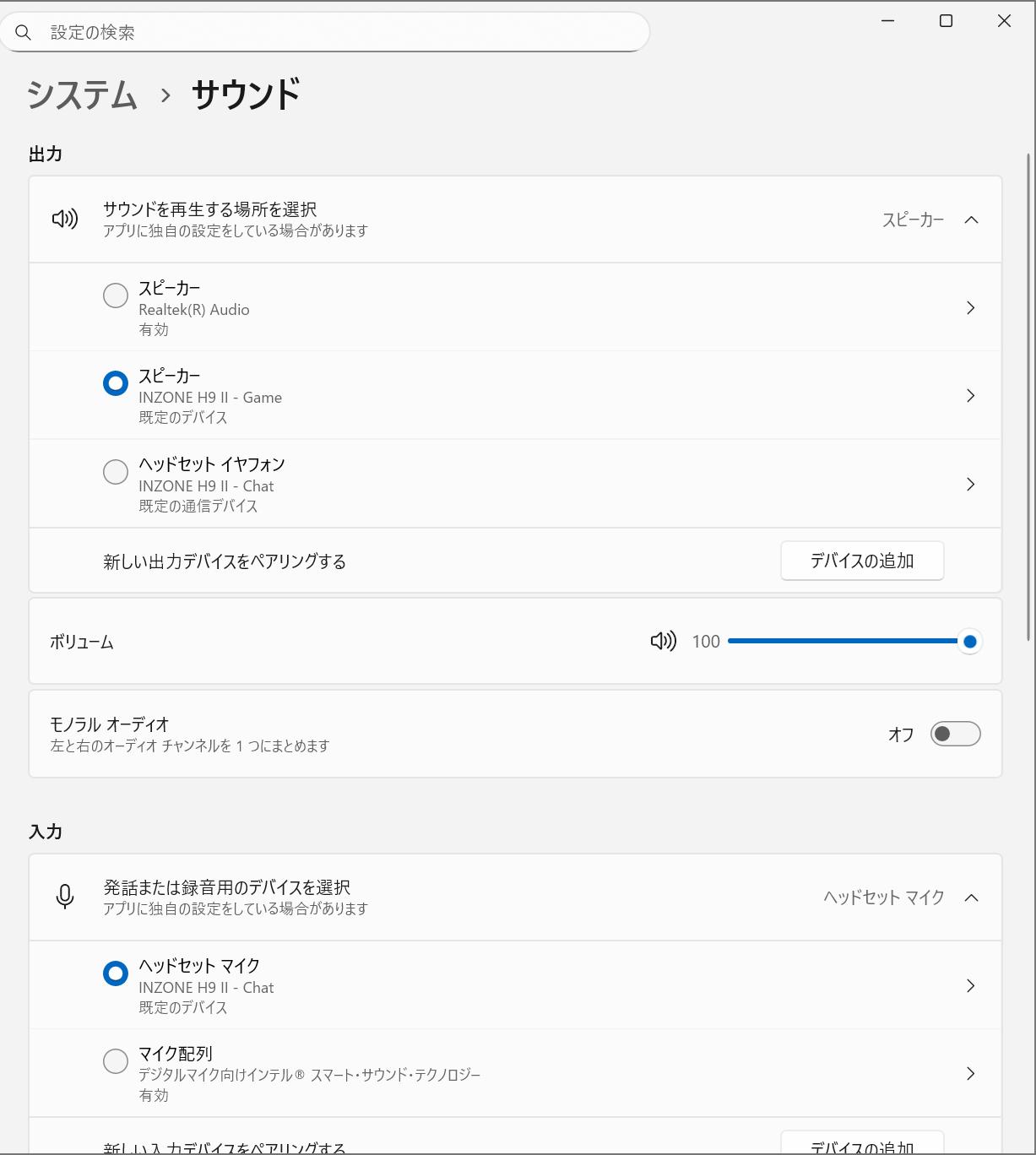
Task: Select the INZONE H9 II - Game speaker
Action: (116, 383)
